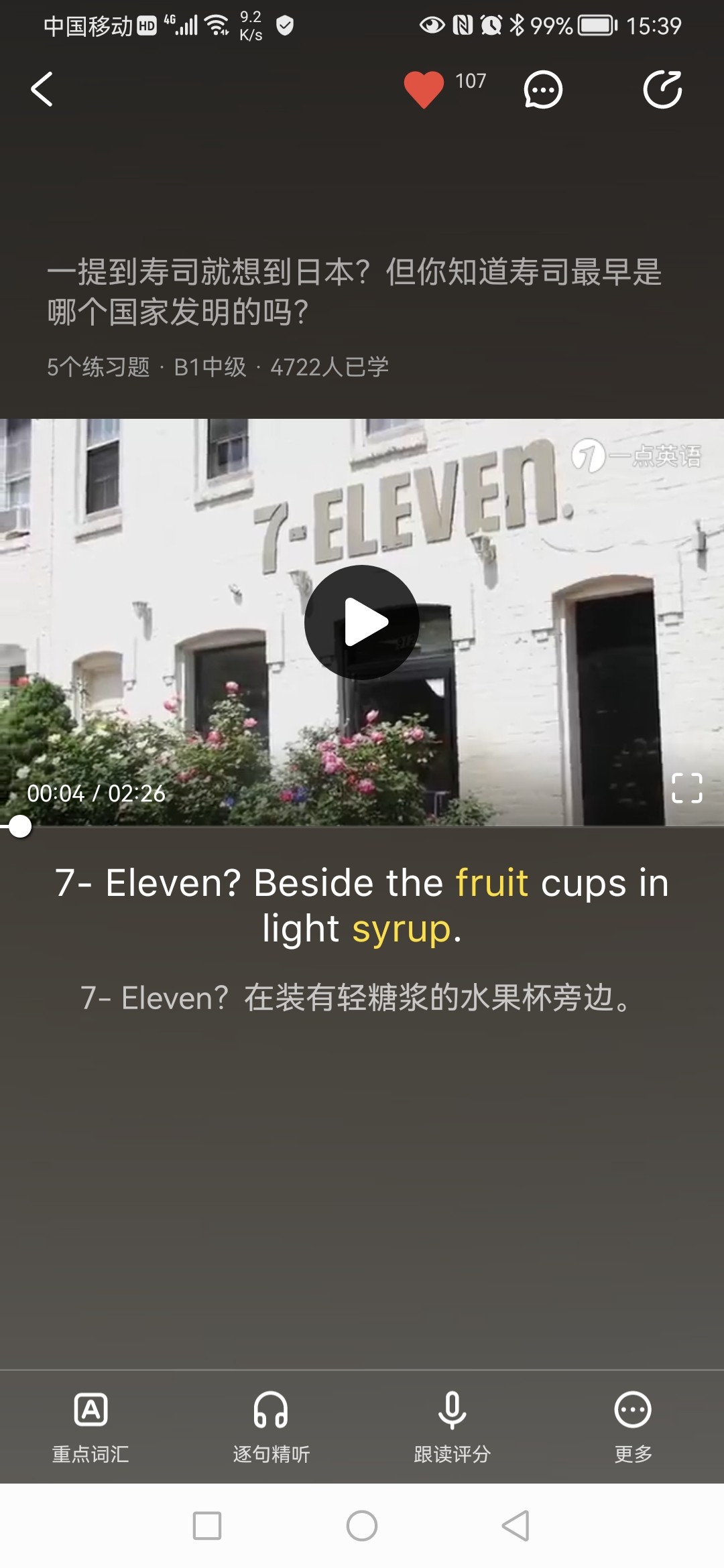The height and width of the screenshot is (1568, 724).
Task: Open the comments bubble icon
Action: pyautogui.click(x=542, y=89)
